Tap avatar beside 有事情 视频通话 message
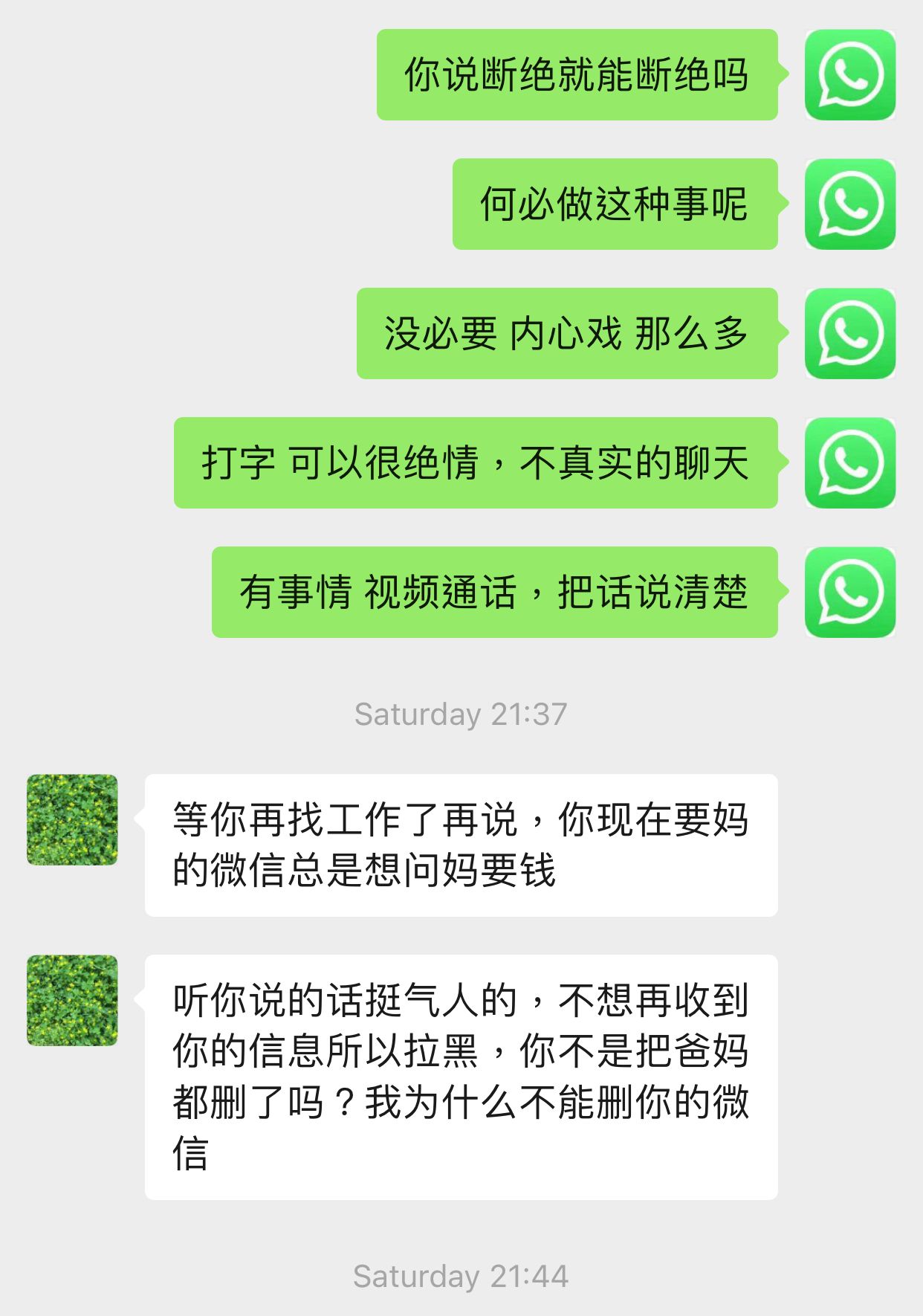The width and height of the screenshot is (923, 1316). coord(849,593)
